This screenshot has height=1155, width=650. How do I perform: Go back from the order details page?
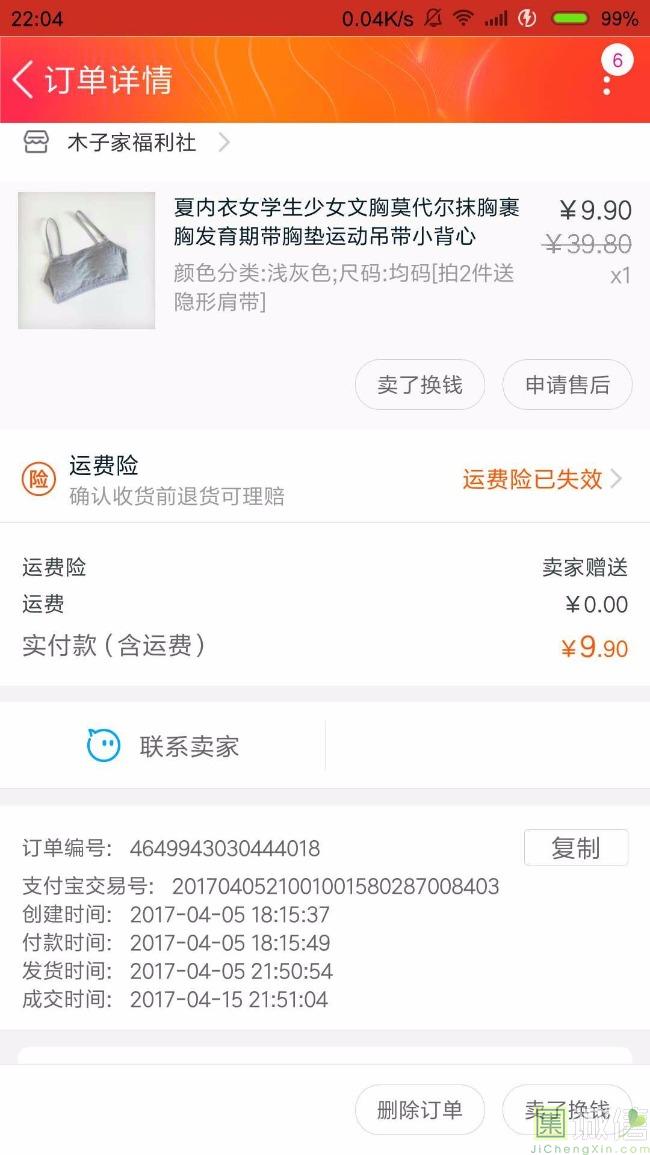(x=24, y=79)
